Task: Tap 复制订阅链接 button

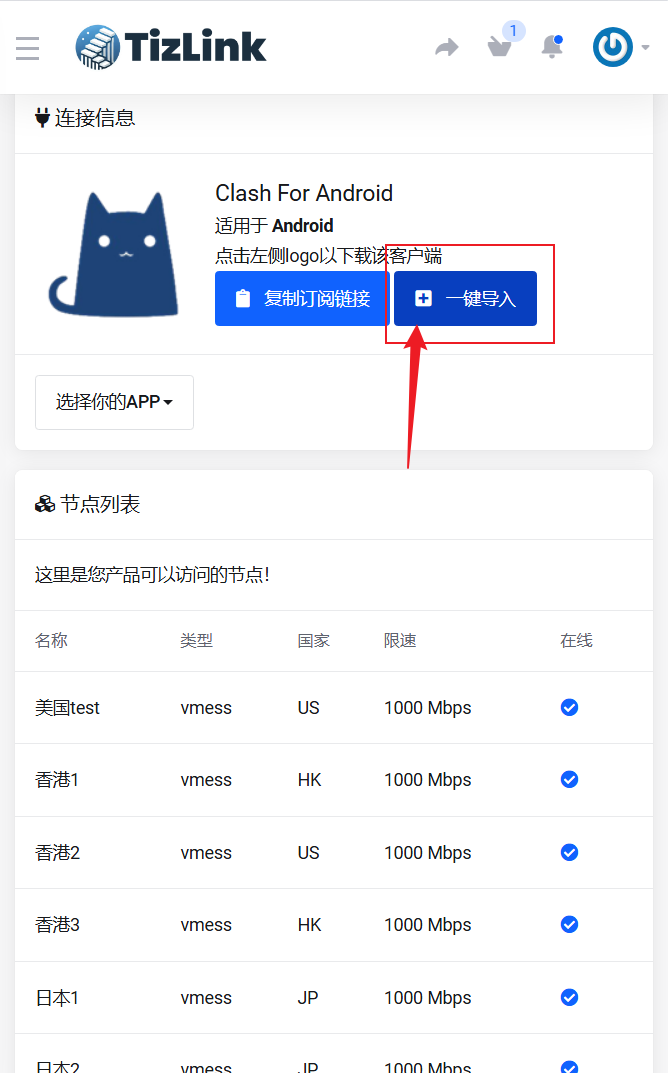Action: (x=301, y=298)
